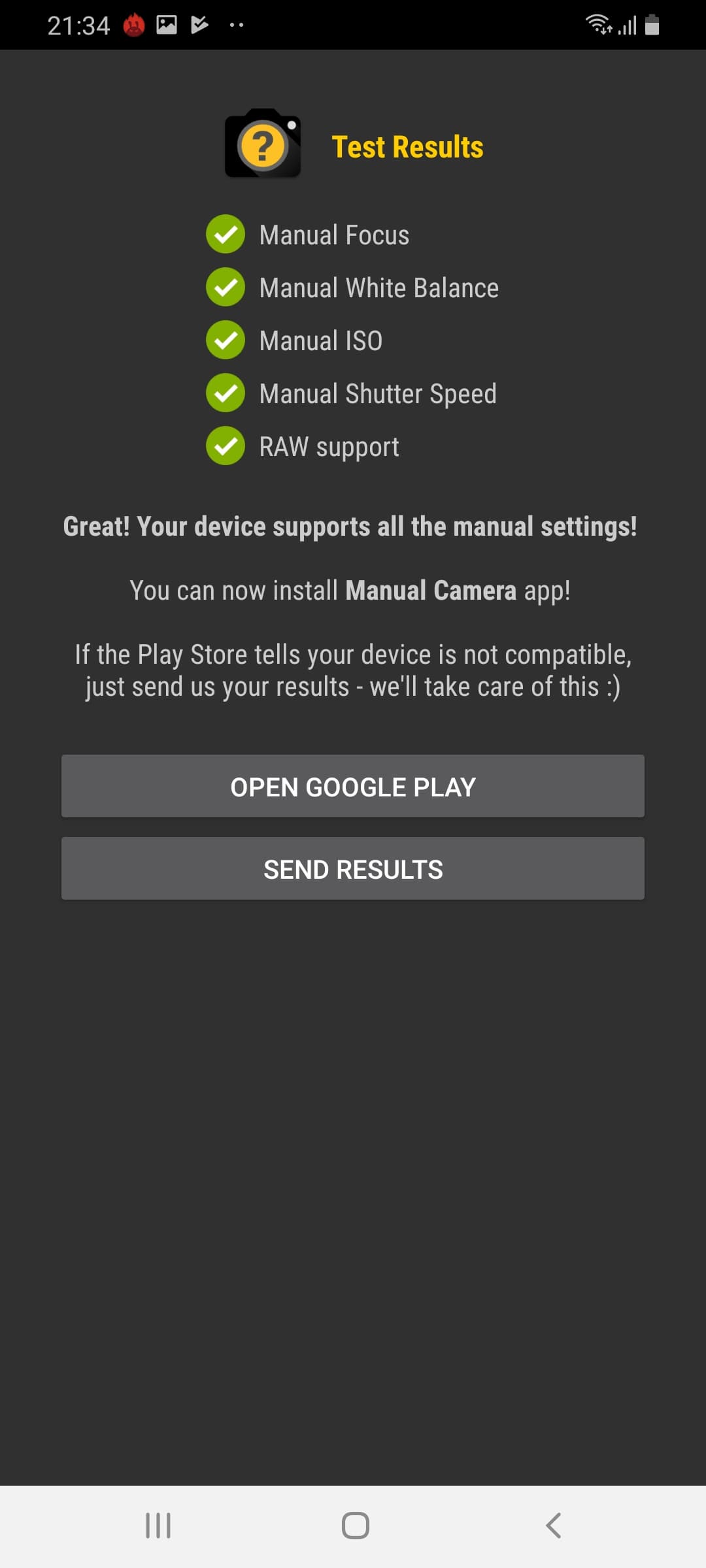
Task: Go back using the navigation bar
Action: click(x=553, y=1526)
